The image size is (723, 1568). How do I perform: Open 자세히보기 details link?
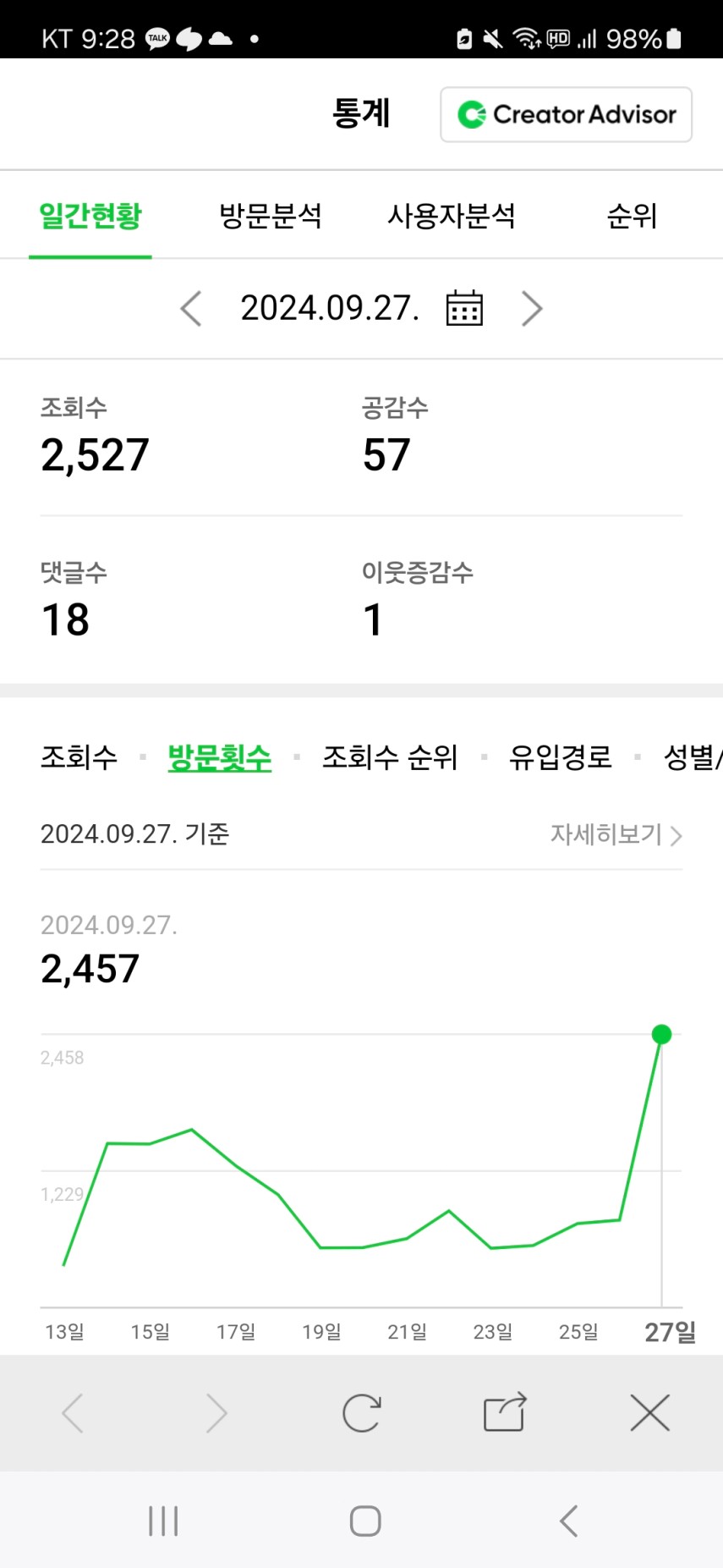[616, 834]
